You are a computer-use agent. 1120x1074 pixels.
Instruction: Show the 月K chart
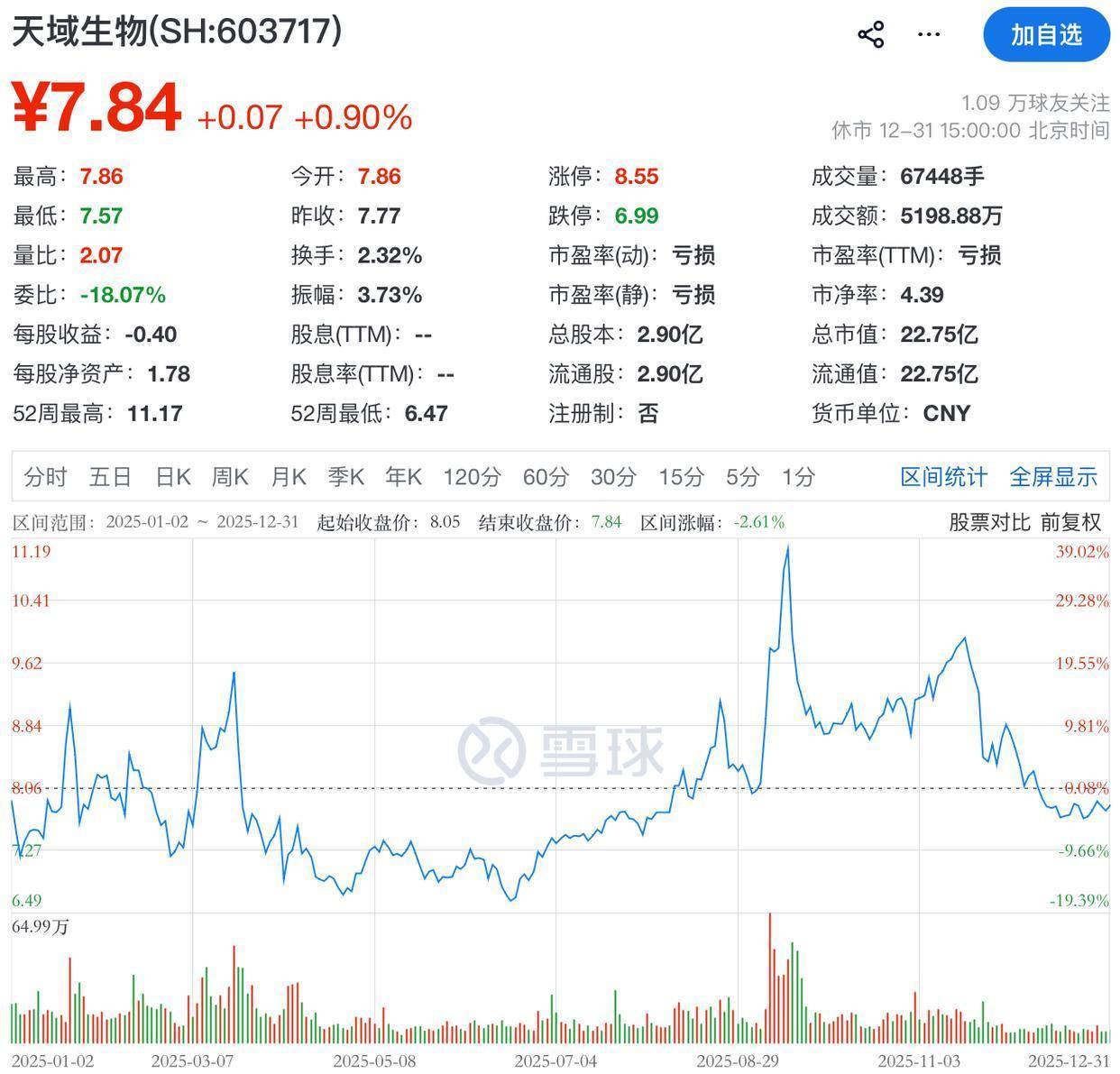288,476
